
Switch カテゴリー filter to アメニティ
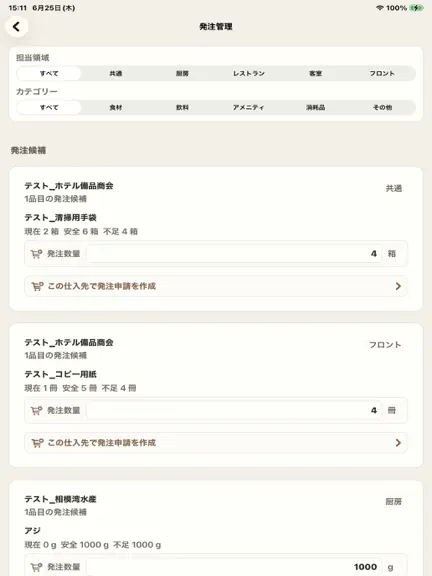[249, 107]
